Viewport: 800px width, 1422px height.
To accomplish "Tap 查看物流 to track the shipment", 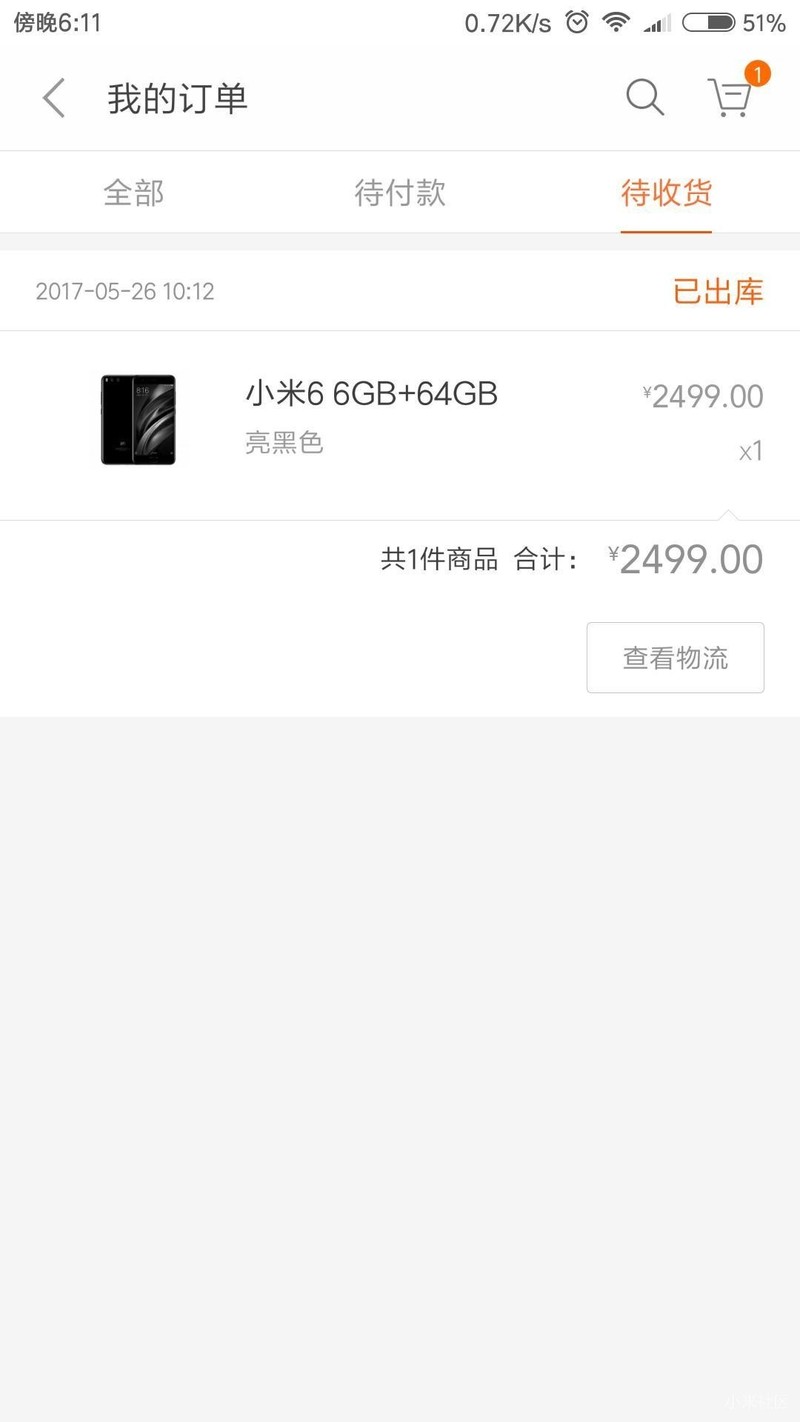I will (x=675, y=657).
